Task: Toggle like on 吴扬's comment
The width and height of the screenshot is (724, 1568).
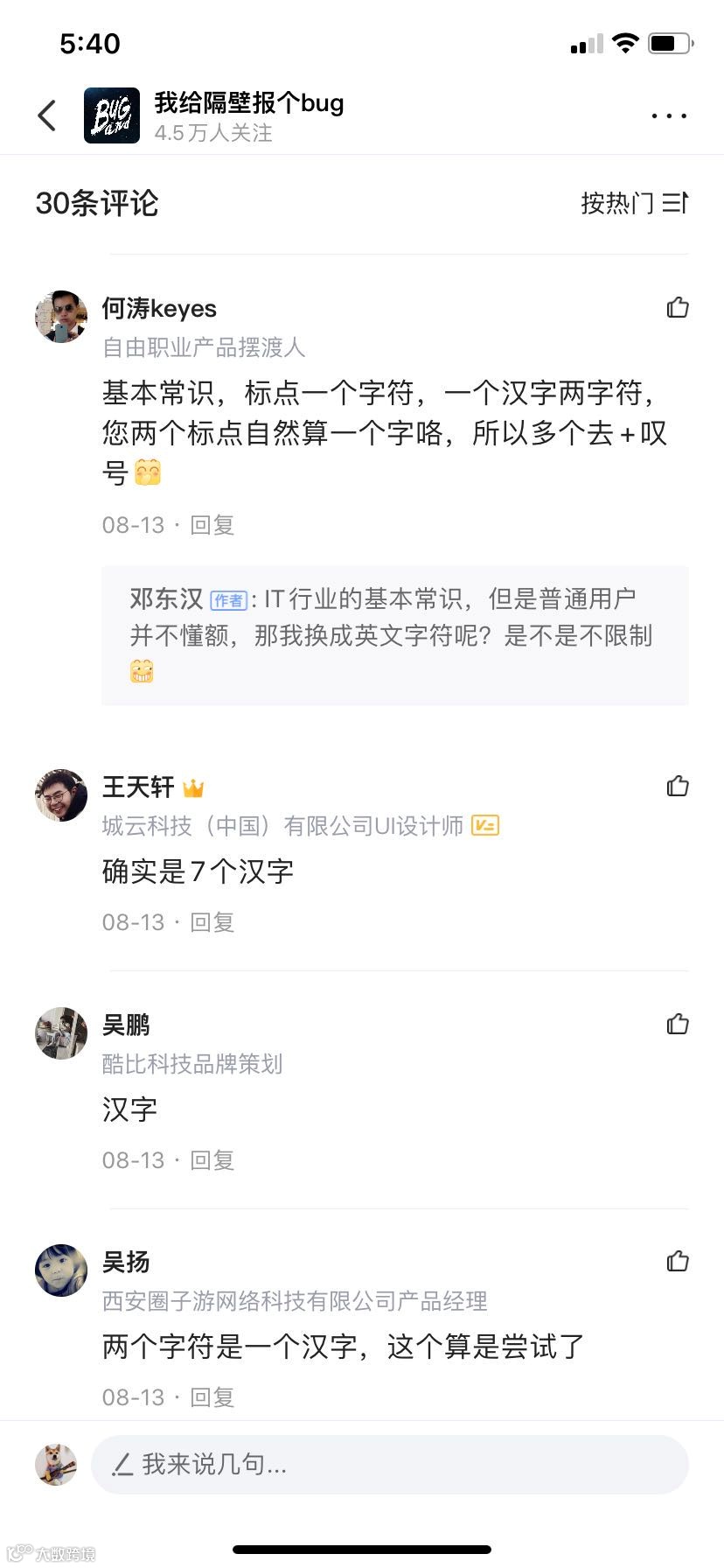Action: pos(679,1261)
